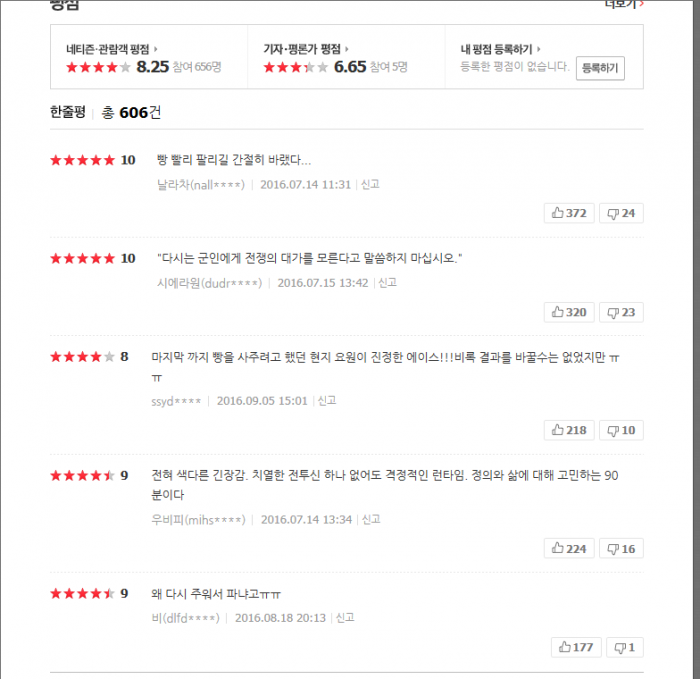This screenshot has height=679, width=700.
Task: Like the 우비피 review with 224 likes
Action: 568,548
